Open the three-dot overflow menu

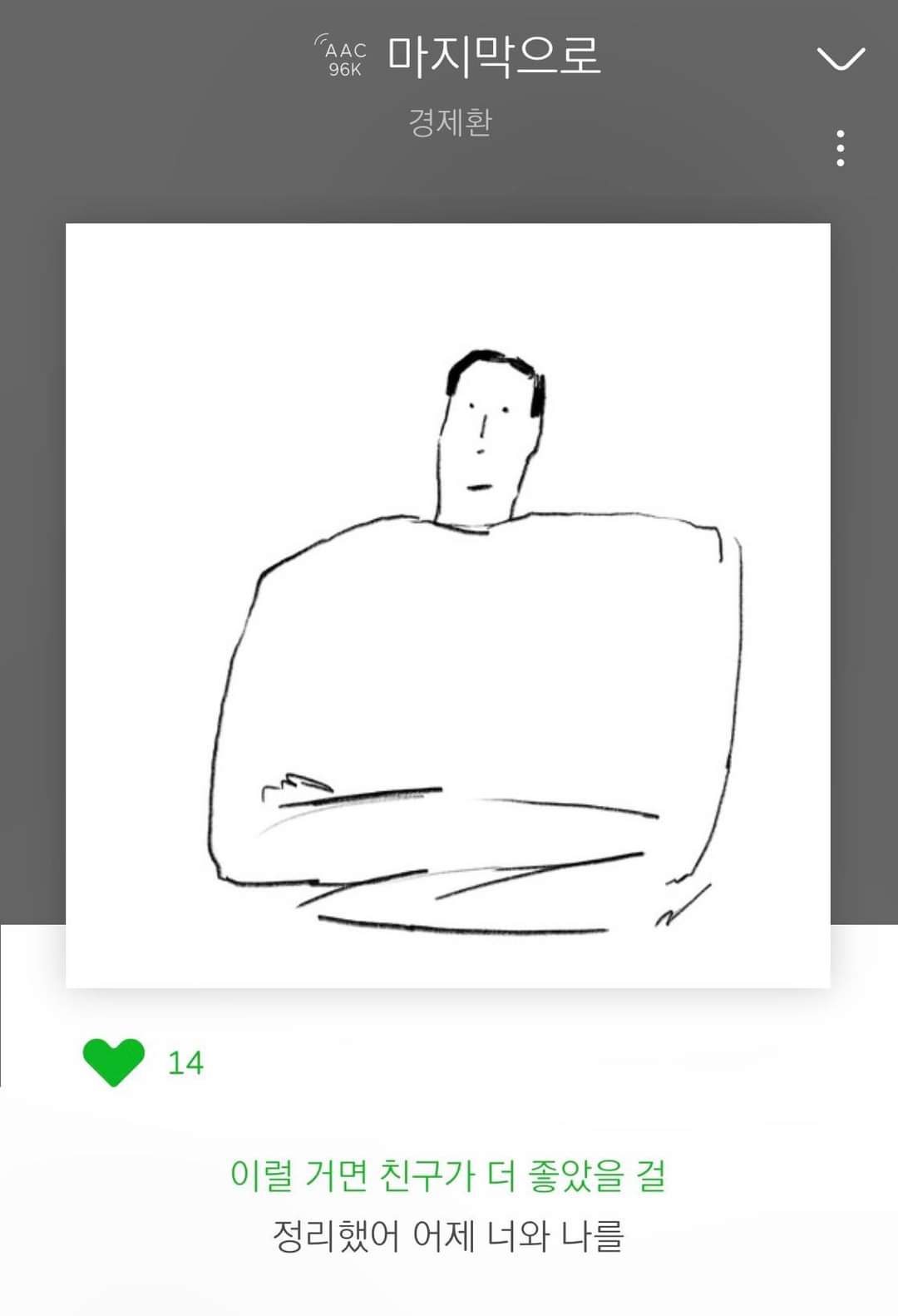(841, 148)
